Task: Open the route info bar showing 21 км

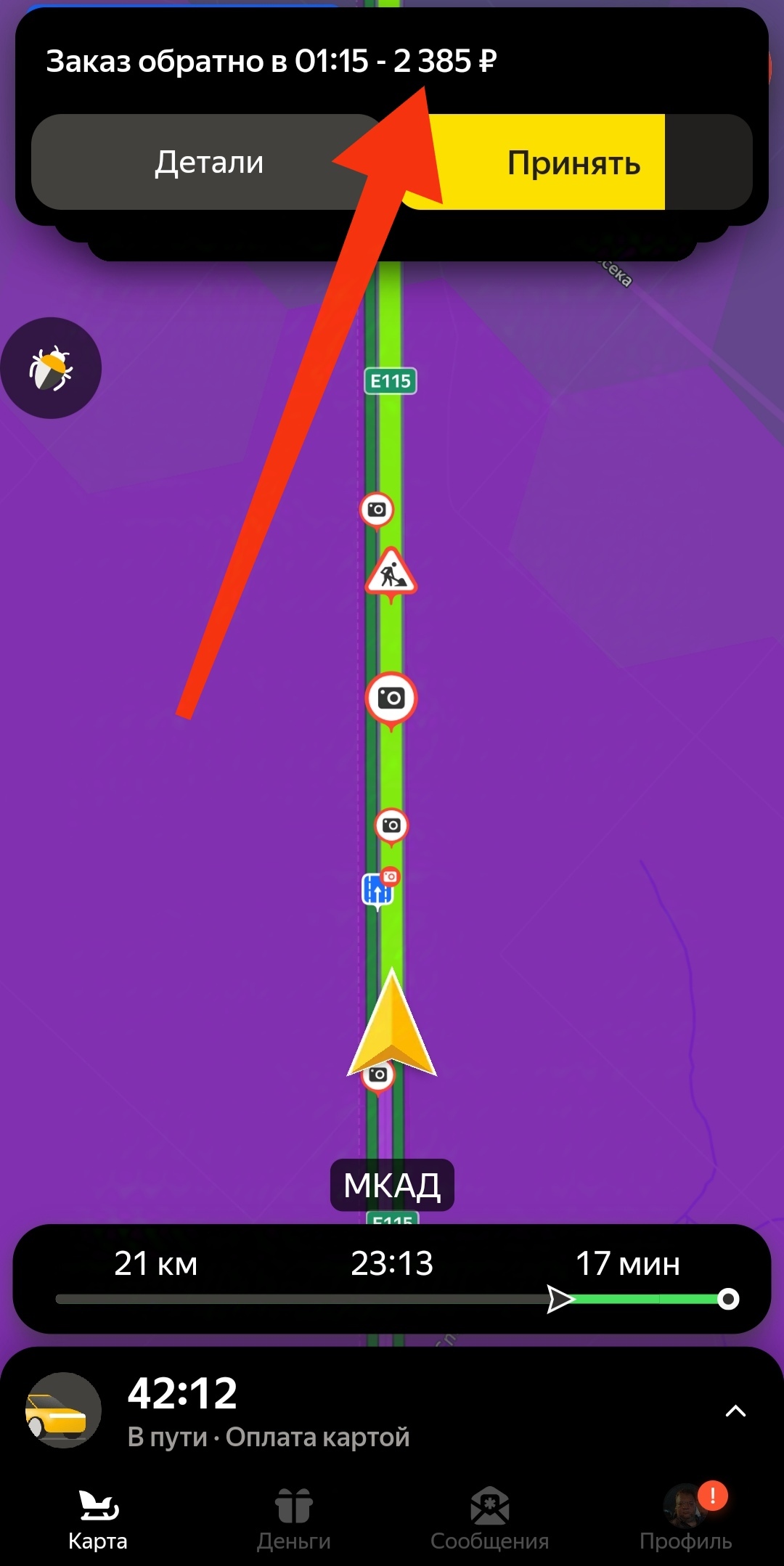Action: point(392,1278)
